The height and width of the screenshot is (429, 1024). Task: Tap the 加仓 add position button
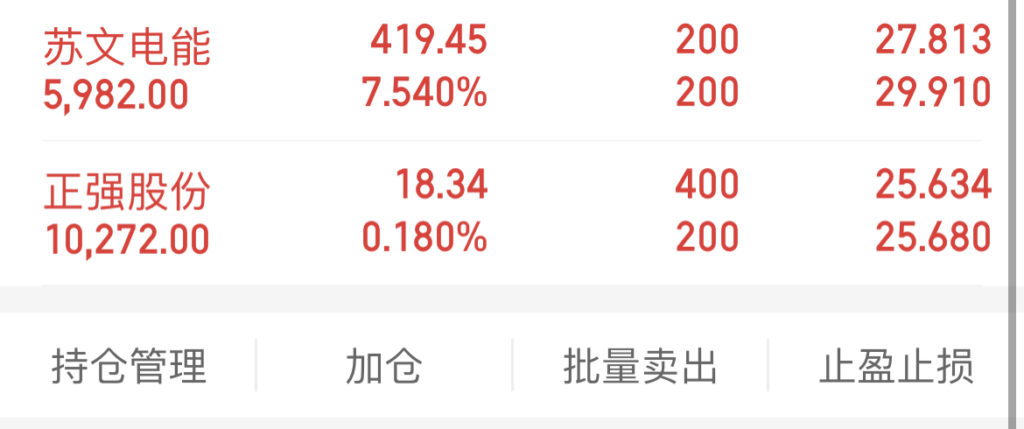pos(384,367)
